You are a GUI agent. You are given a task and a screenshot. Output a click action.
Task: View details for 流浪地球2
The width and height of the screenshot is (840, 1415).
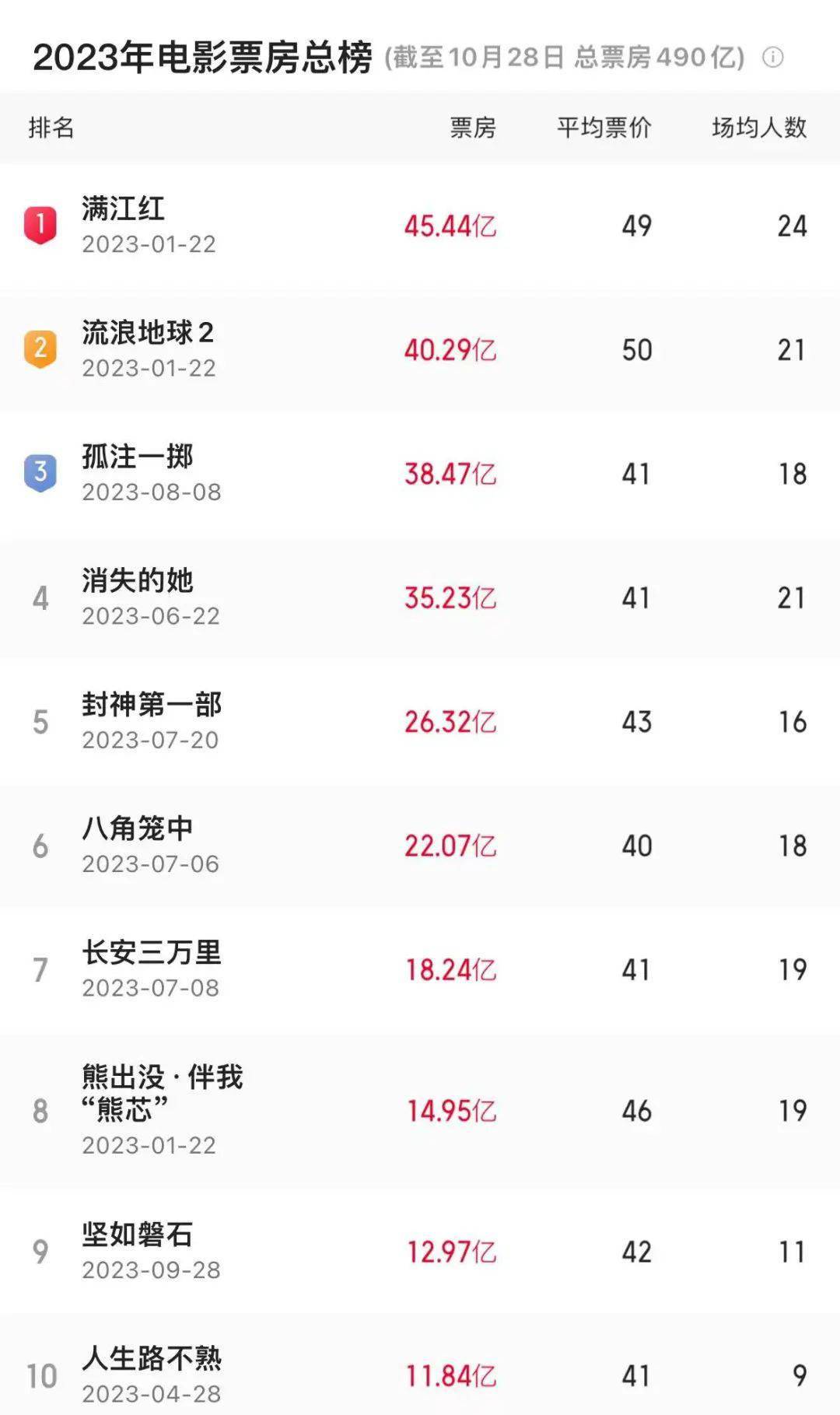point(148,333)
